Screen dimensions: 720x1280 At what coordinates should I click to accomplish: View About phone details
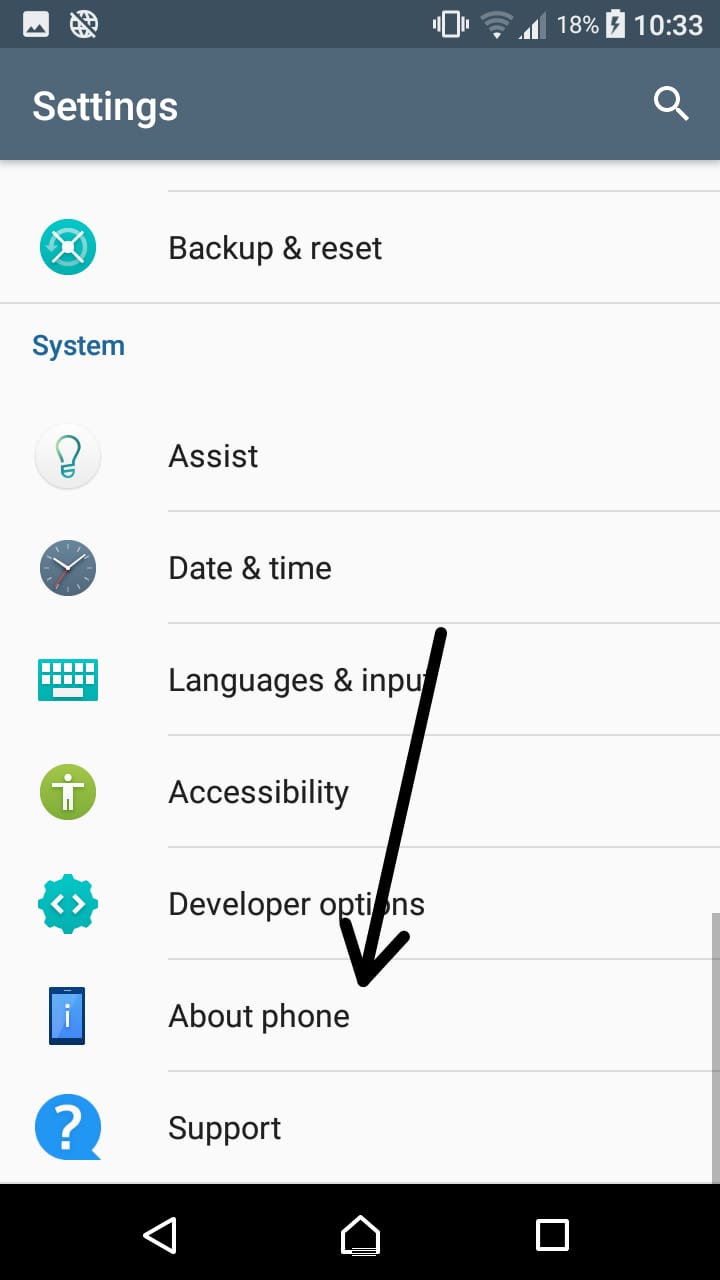(x=259, y=1016)
